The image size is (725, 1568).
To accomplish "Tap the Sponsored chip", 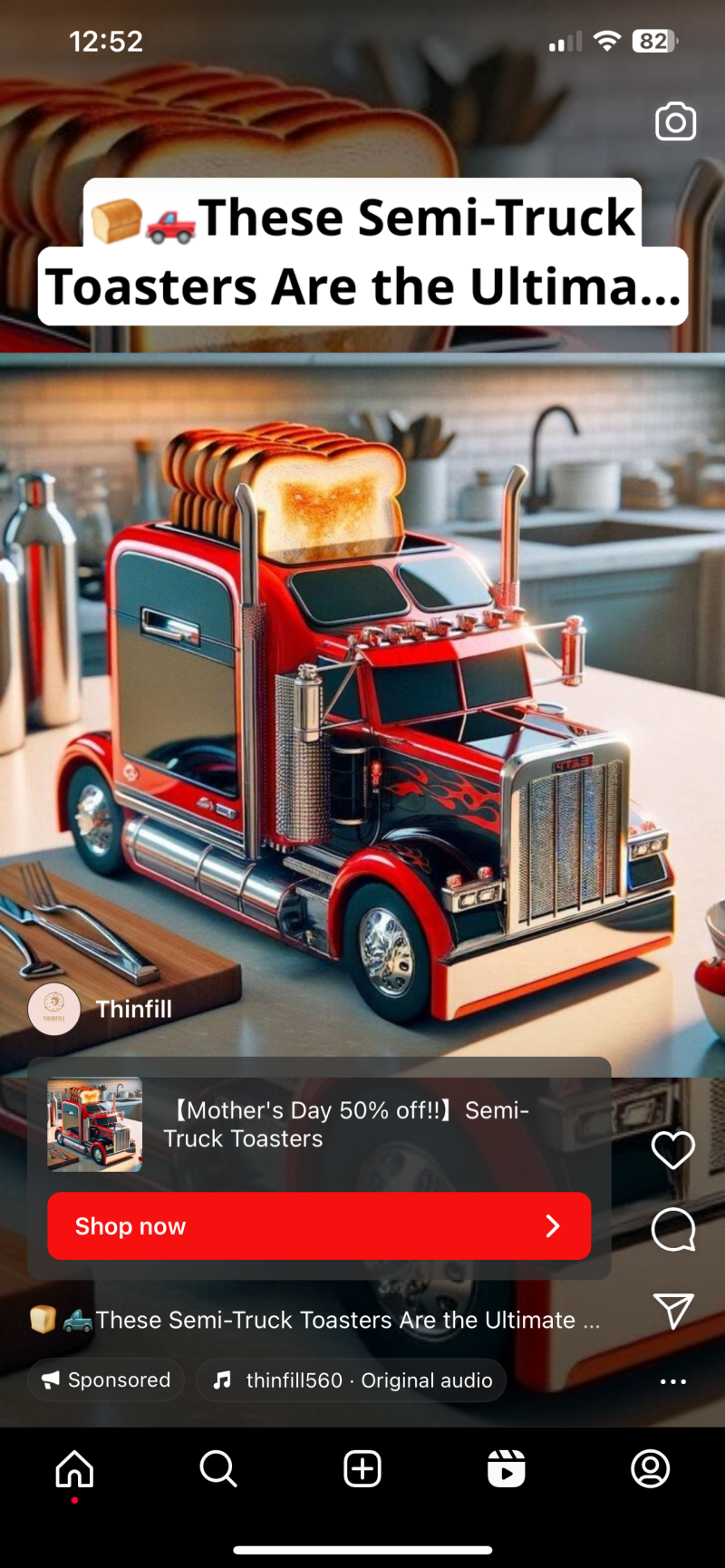I will 106,1379.
